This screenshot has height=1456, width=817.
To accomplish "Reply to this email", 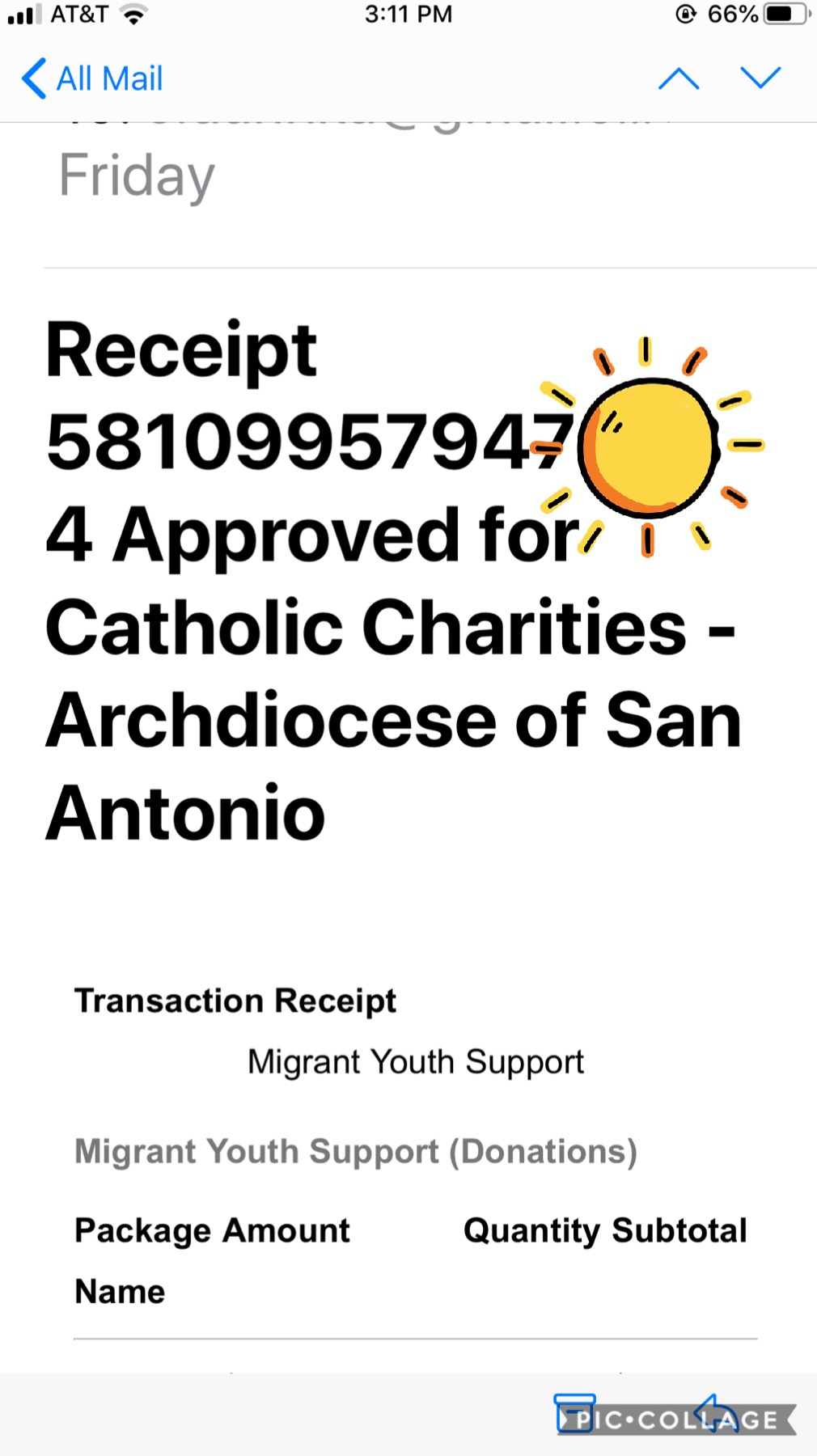I will (717, 1412).
